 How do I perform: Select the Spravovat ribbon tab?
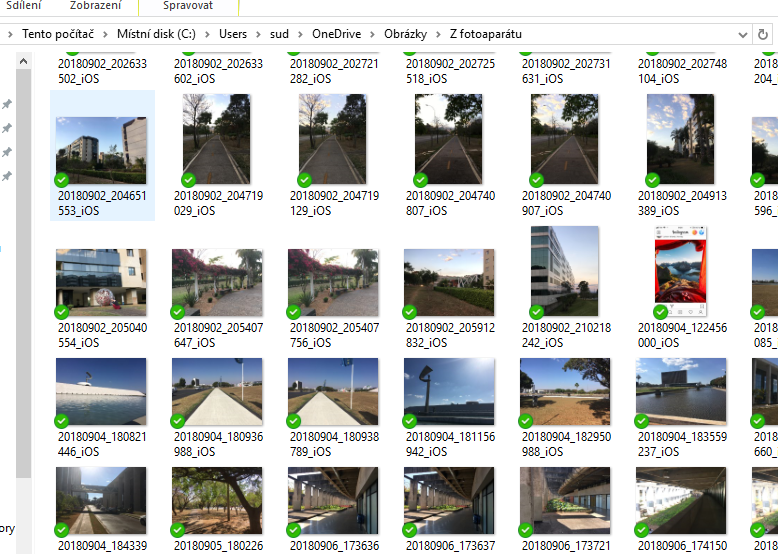187,6
